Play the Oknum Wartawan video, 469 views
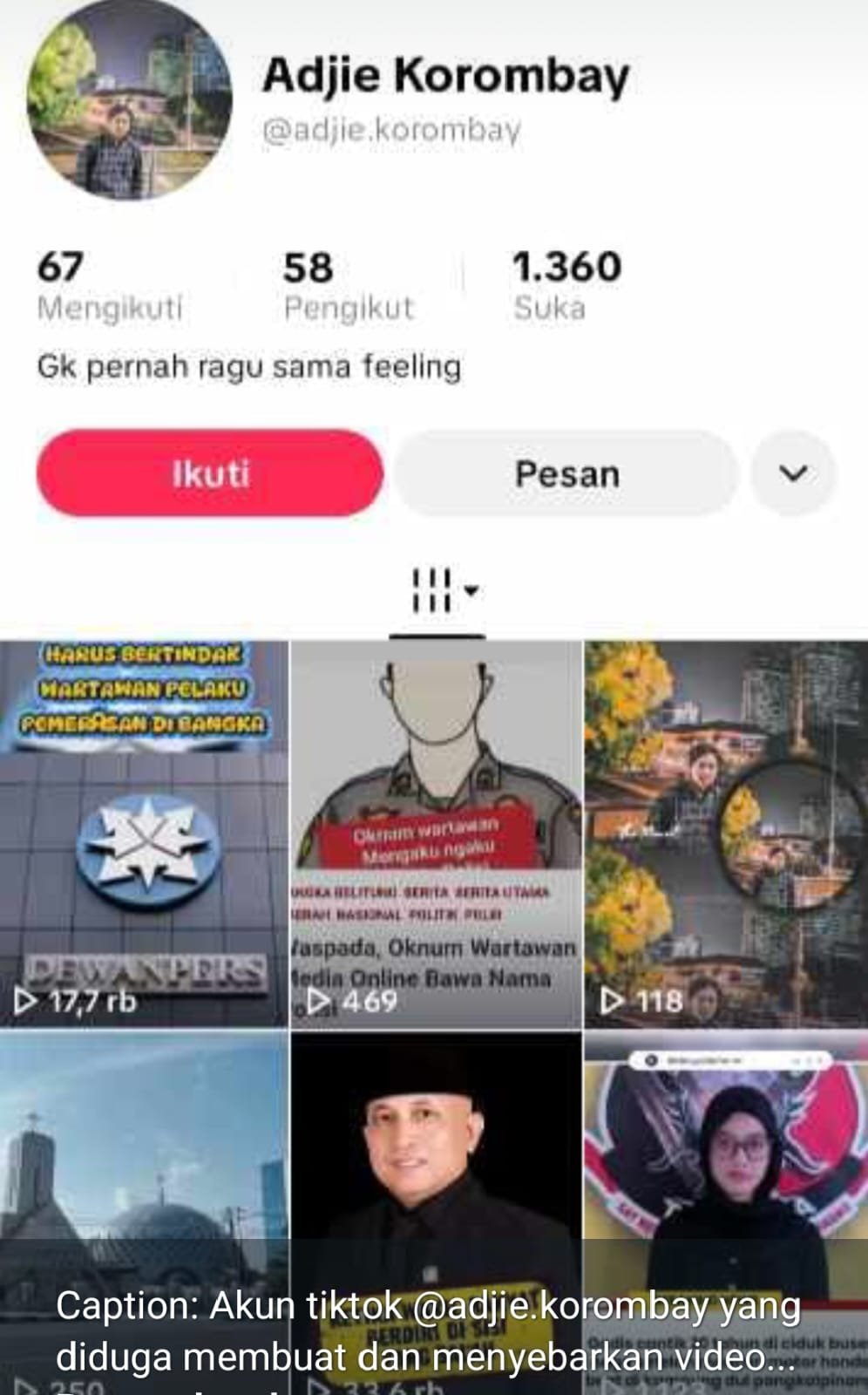The height and width of the screenshot is (1395, 868). (x=436, y=833)
